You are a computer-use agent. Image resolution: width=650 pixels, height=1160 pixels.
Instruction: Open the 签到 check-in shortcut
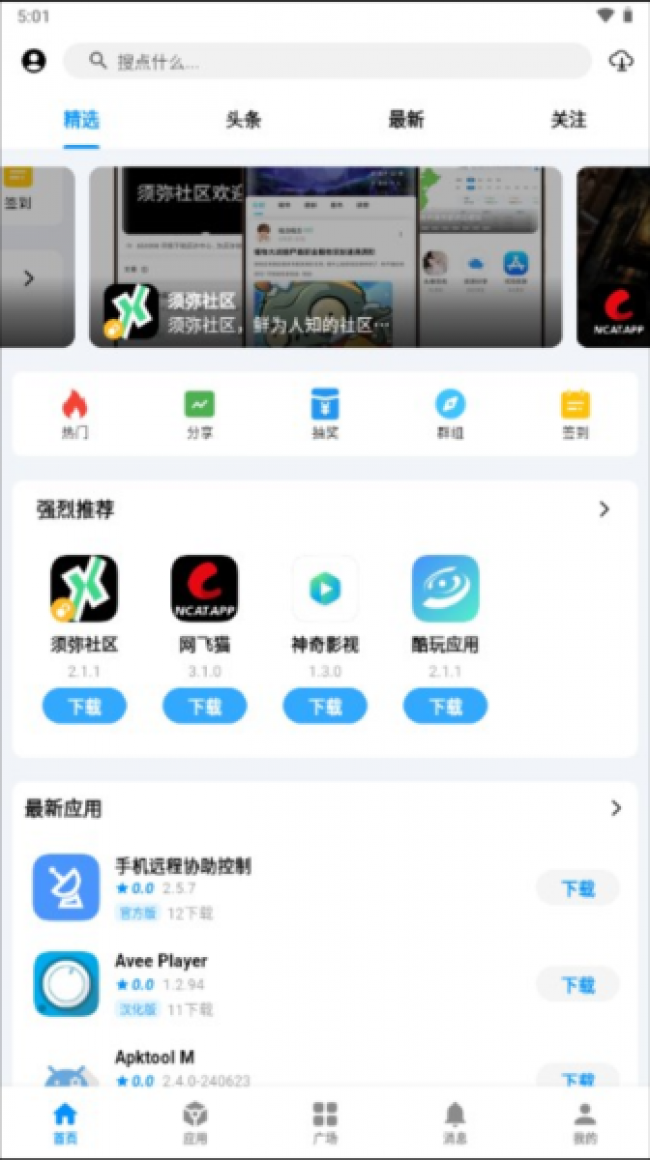pos(575,414)
